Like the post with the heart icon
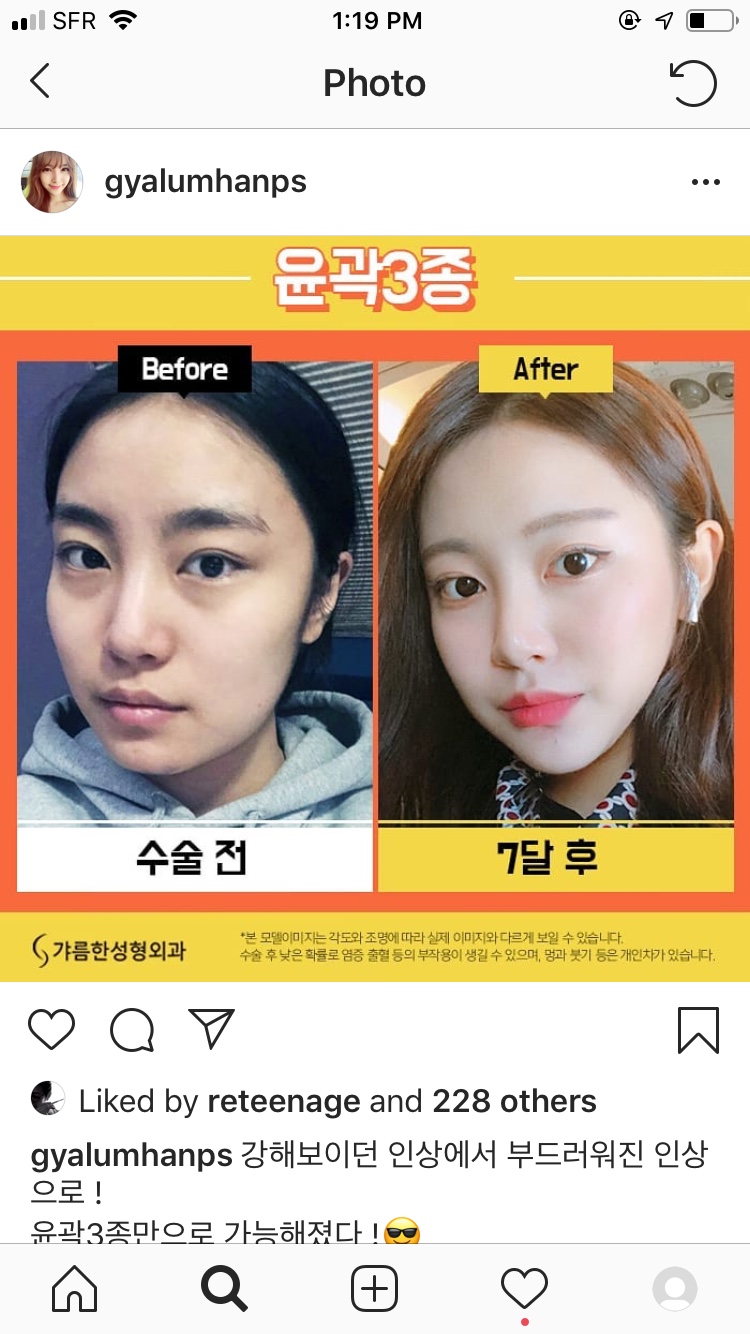Viewport: 750px width, 1334px height. (51, 1029)
